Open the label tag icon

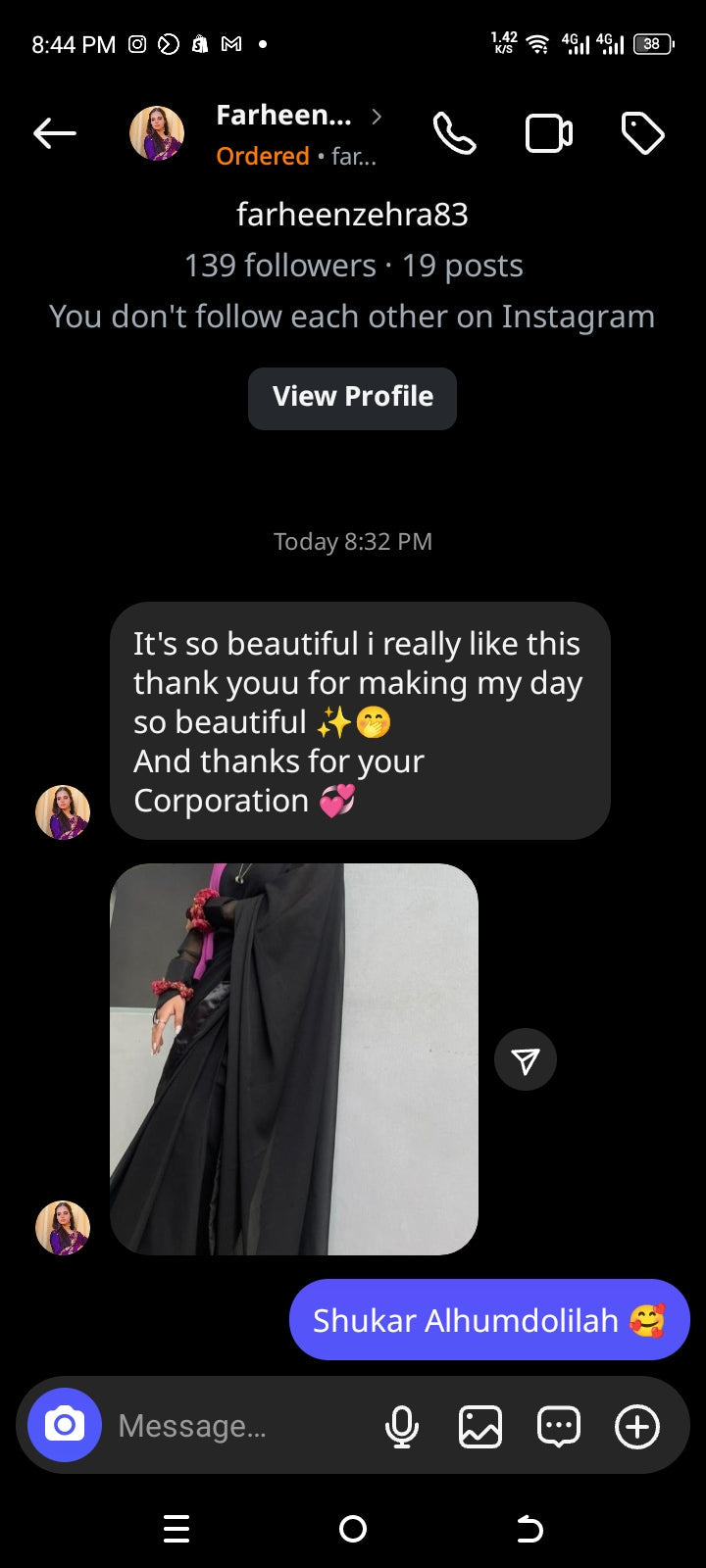[x=642, y=133]
